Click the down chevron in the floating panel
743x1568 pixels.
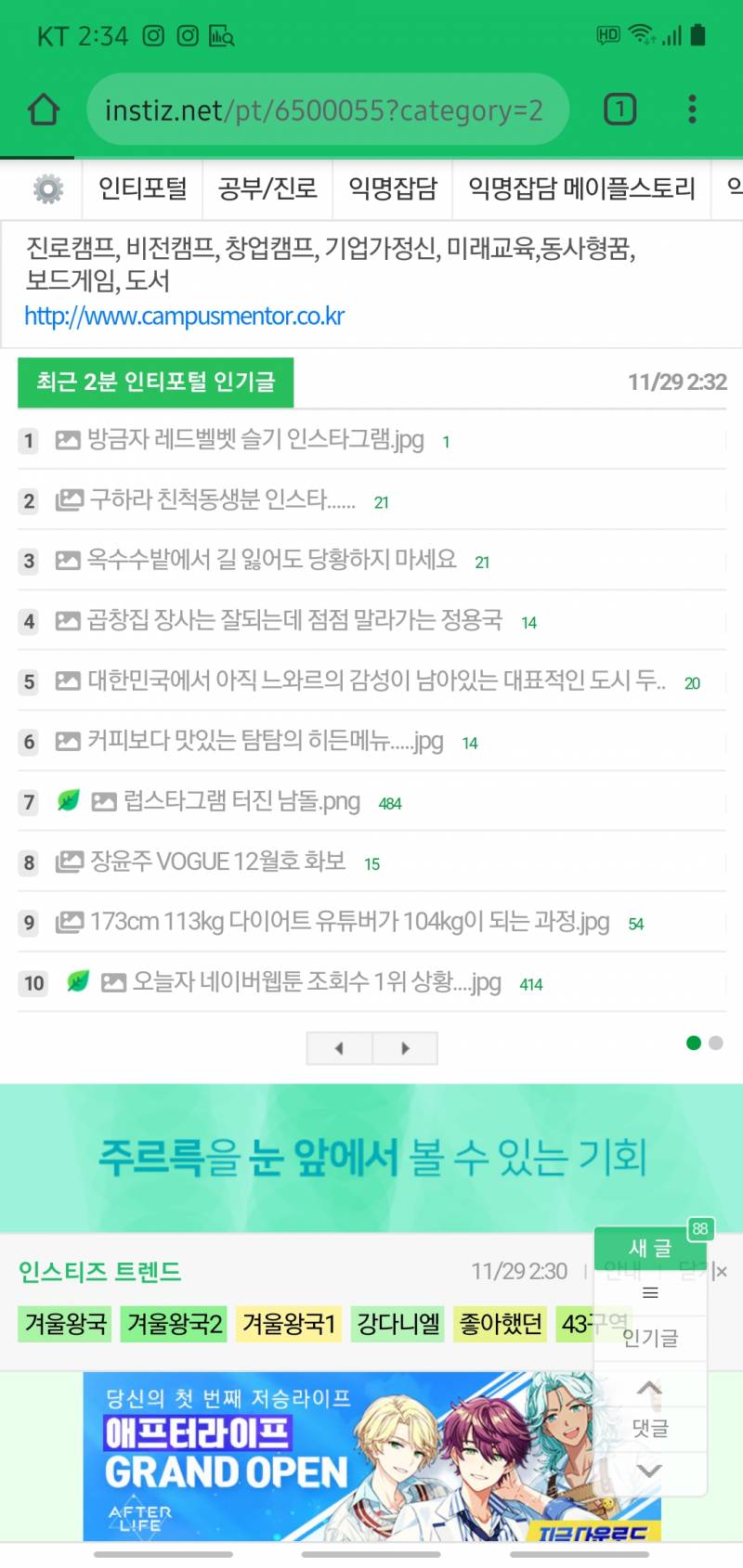649,1471
